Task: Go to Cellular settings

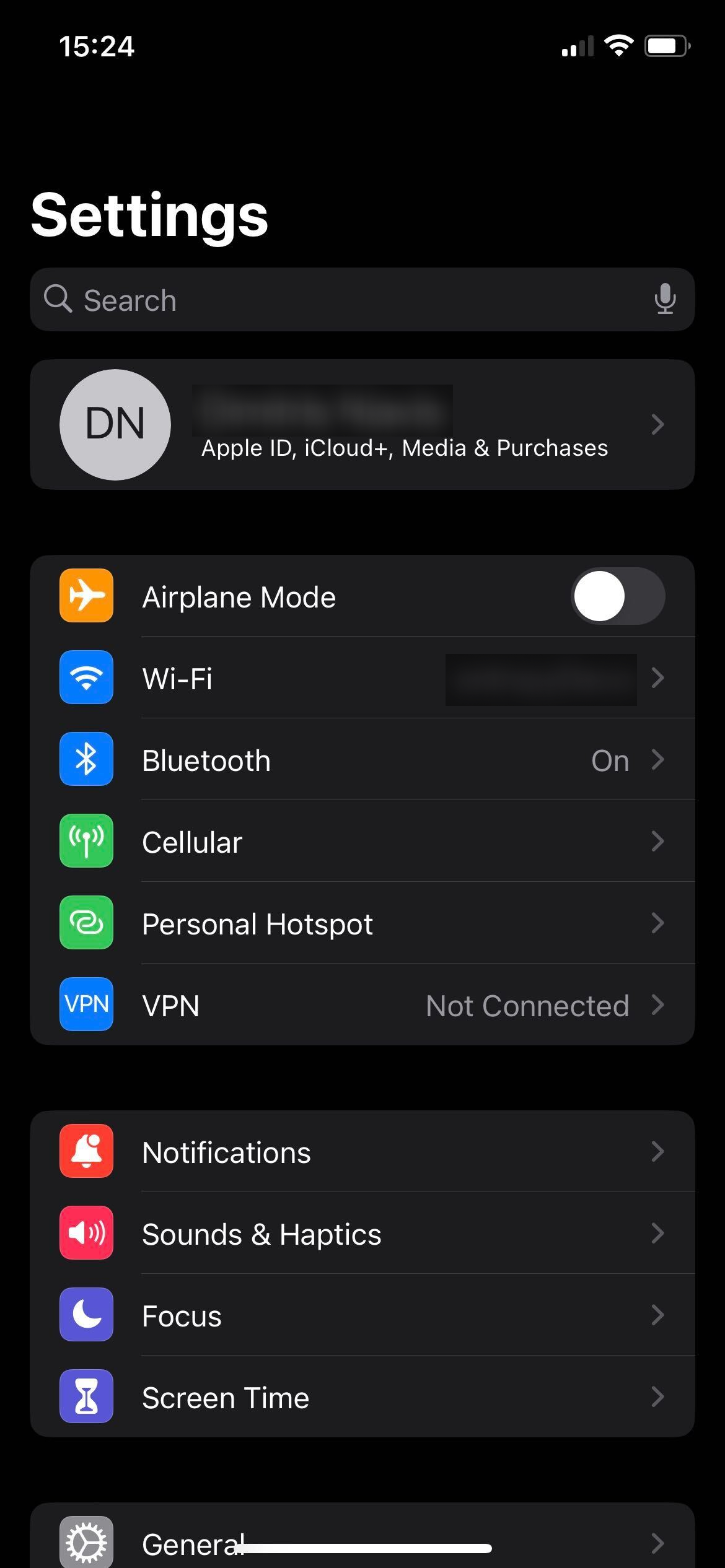Action: point(362,842)
